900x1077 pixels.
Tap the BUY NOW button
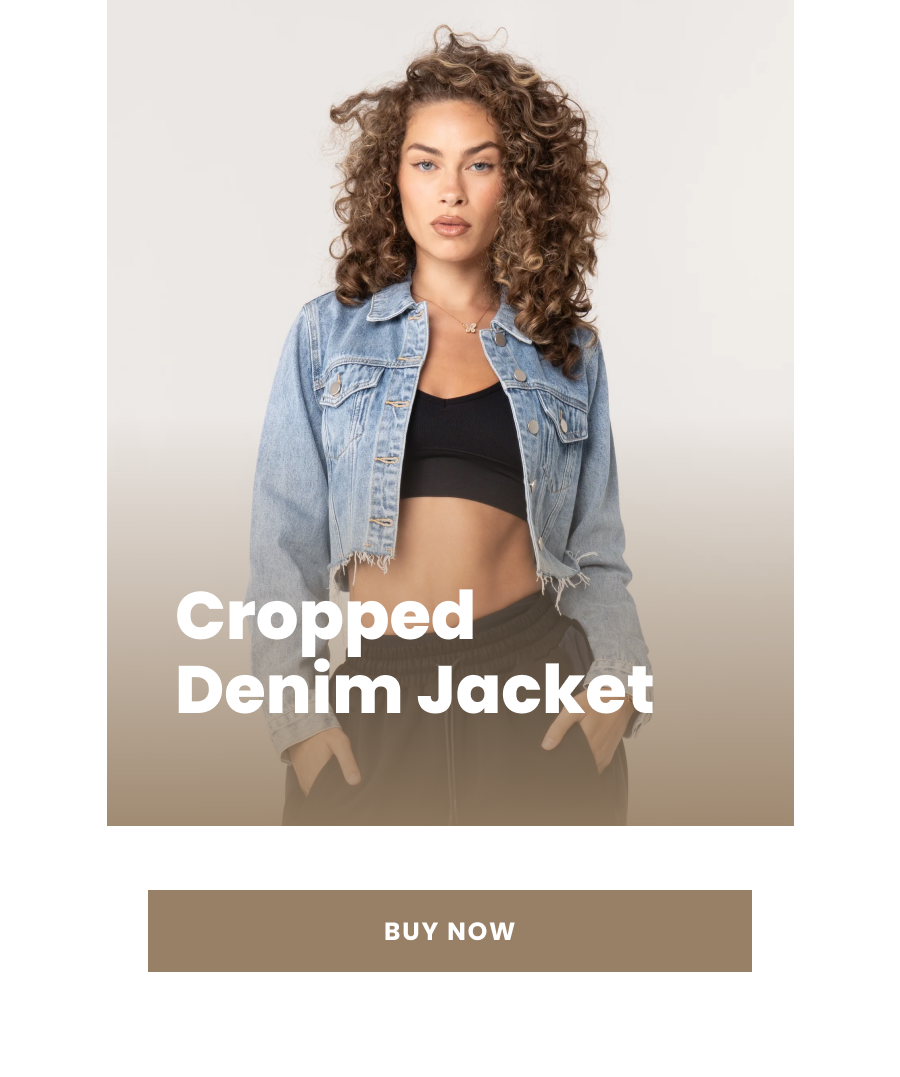(450, 931)
